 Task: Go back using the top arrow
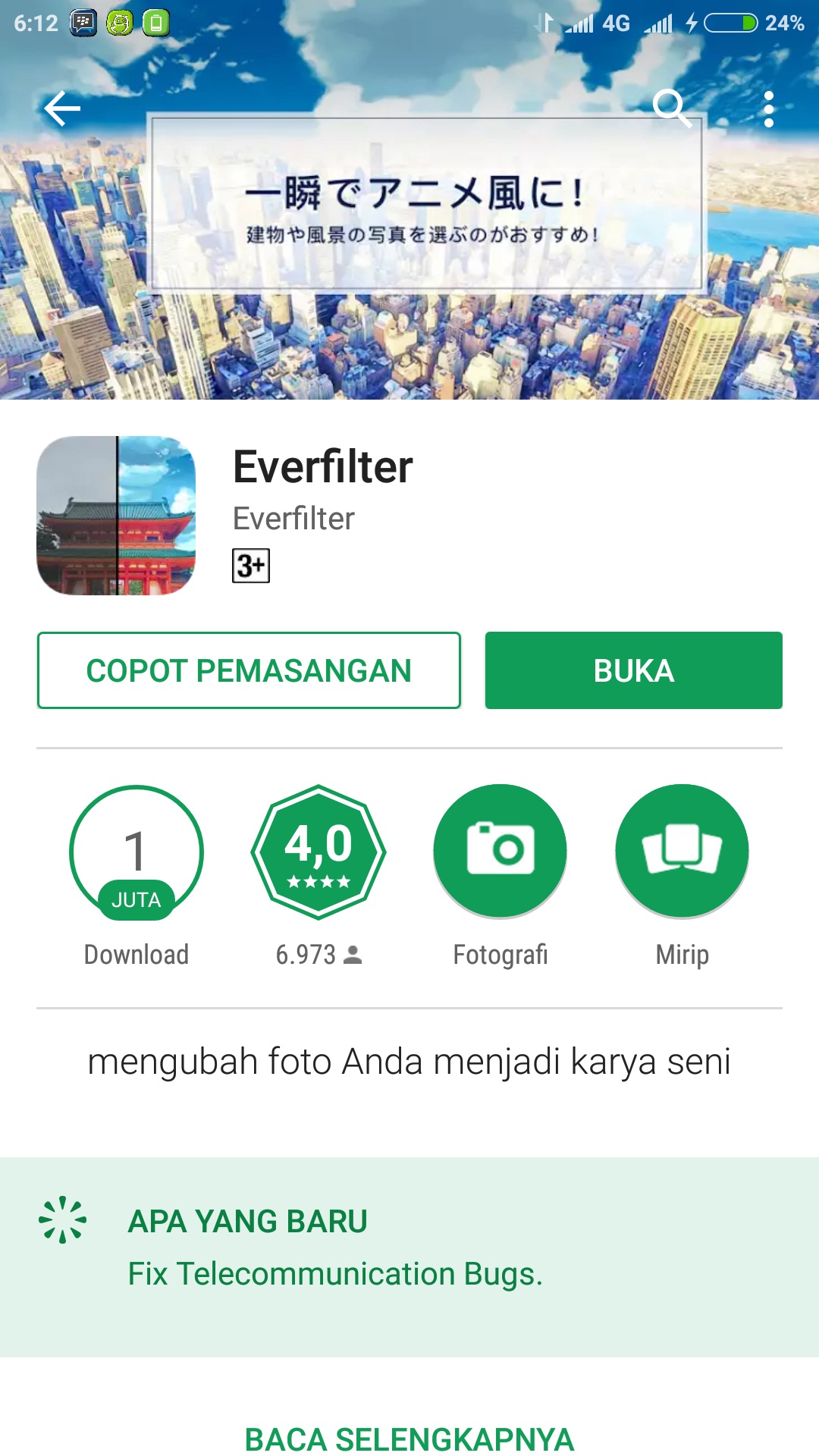tap(62, 109)
